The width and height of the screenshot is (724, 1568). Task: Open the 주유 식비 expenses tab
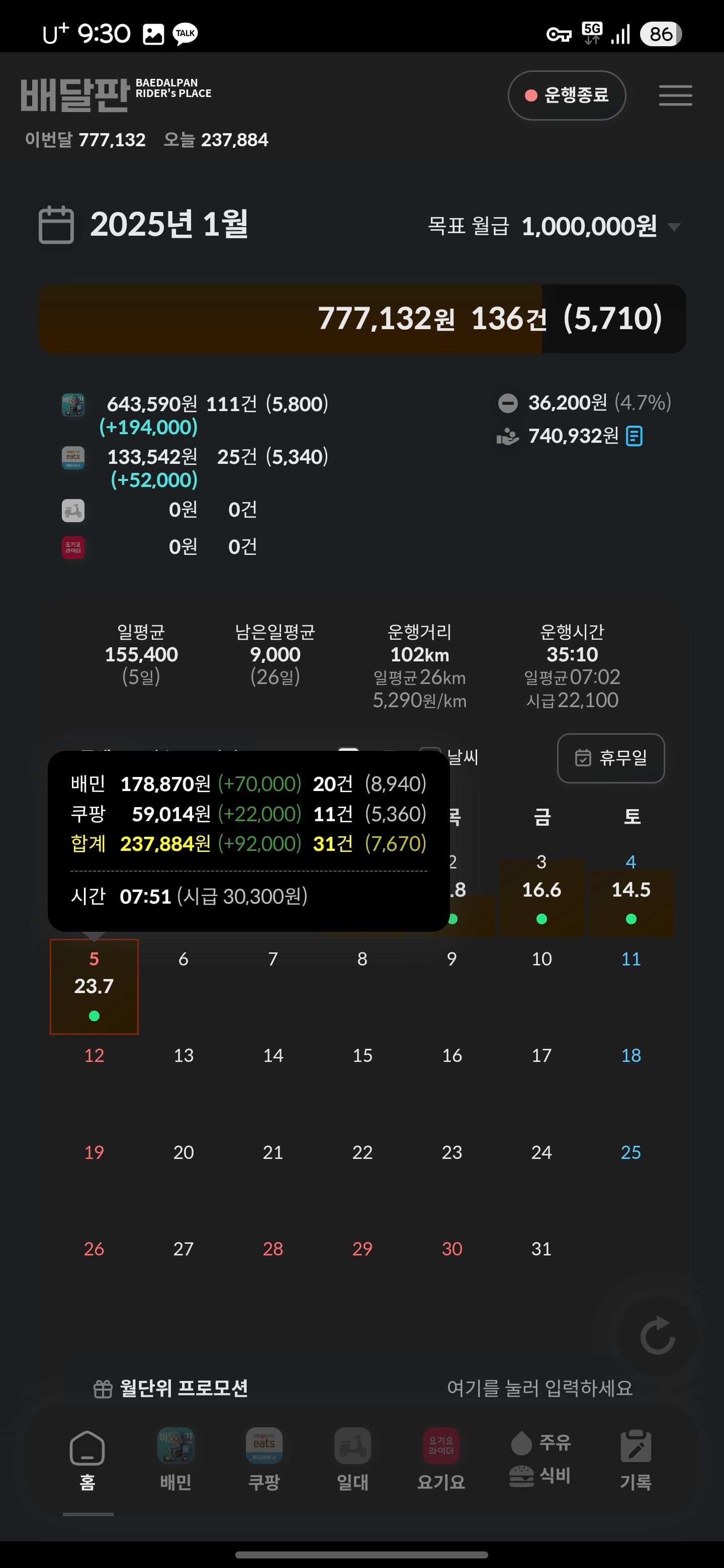click(x=539, y=1458)
